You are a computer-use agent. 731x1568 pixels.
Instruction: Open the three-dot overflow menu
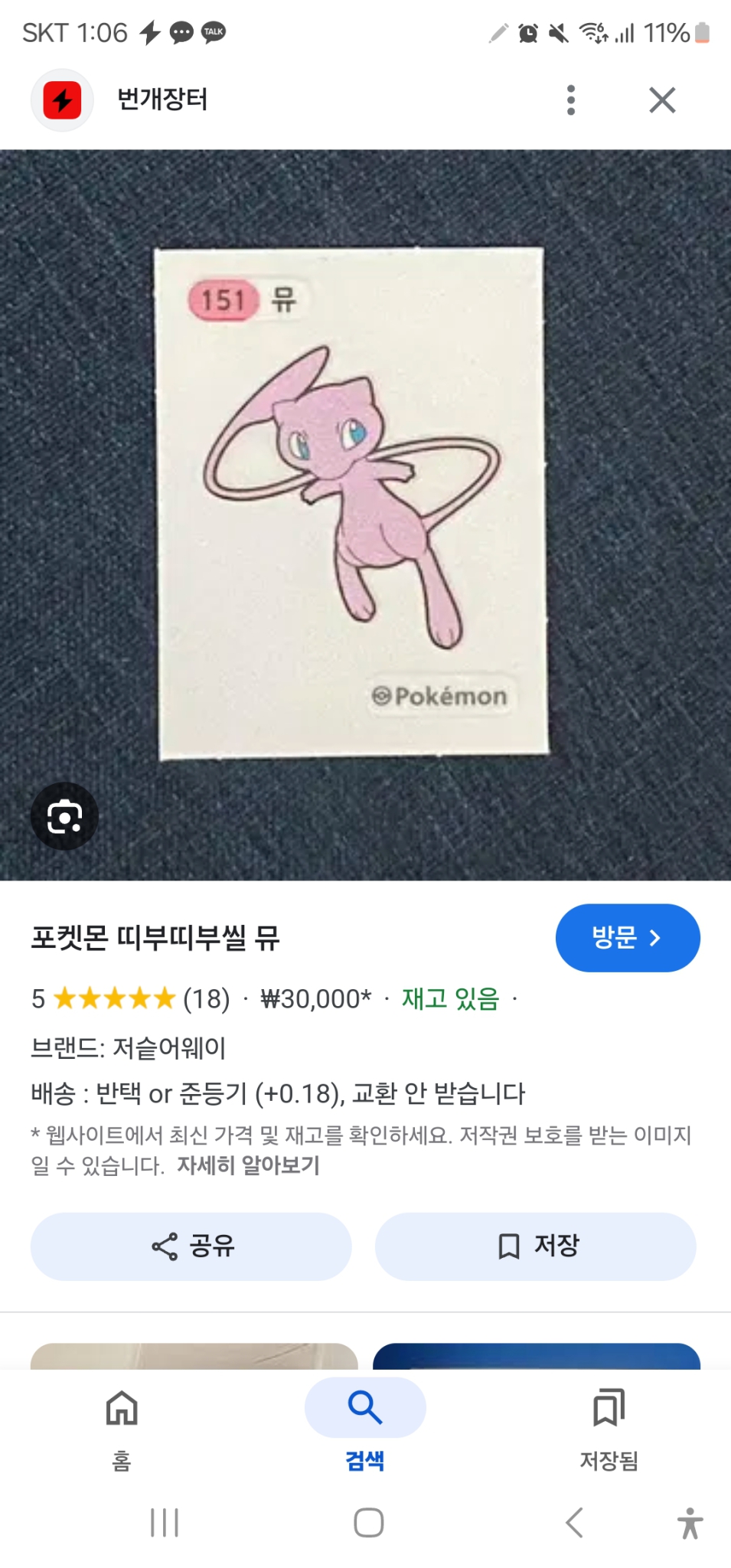[571, 100]
